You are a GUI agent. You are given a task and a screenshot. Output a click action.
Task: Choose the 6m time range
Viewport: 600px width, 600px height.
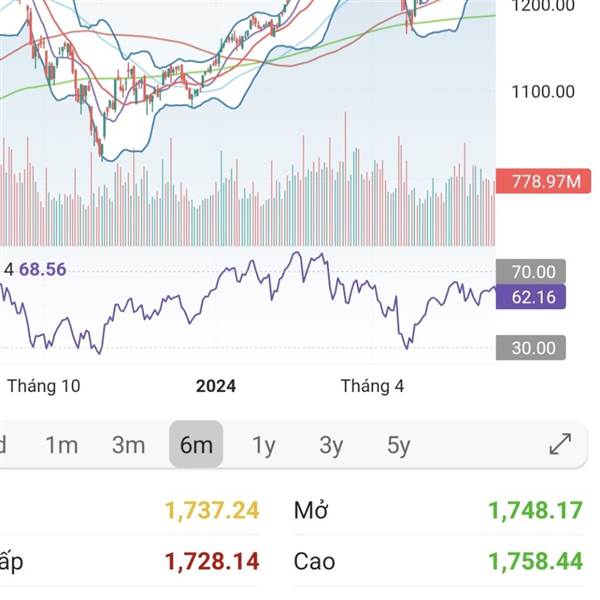[x=196, y=444]
